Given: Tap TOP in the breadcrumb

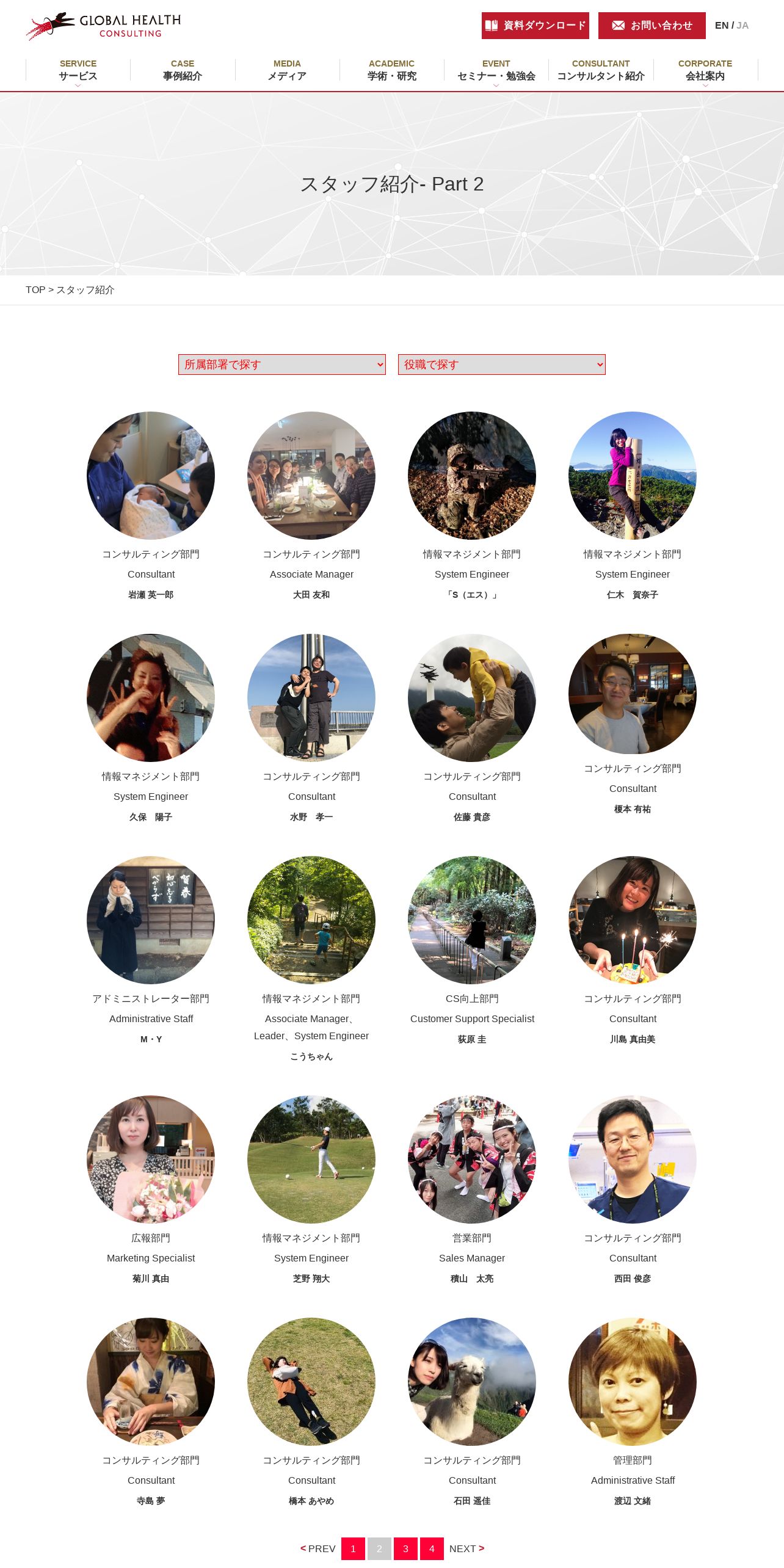Looking at the screenshot, I should (x=35, y=290).
